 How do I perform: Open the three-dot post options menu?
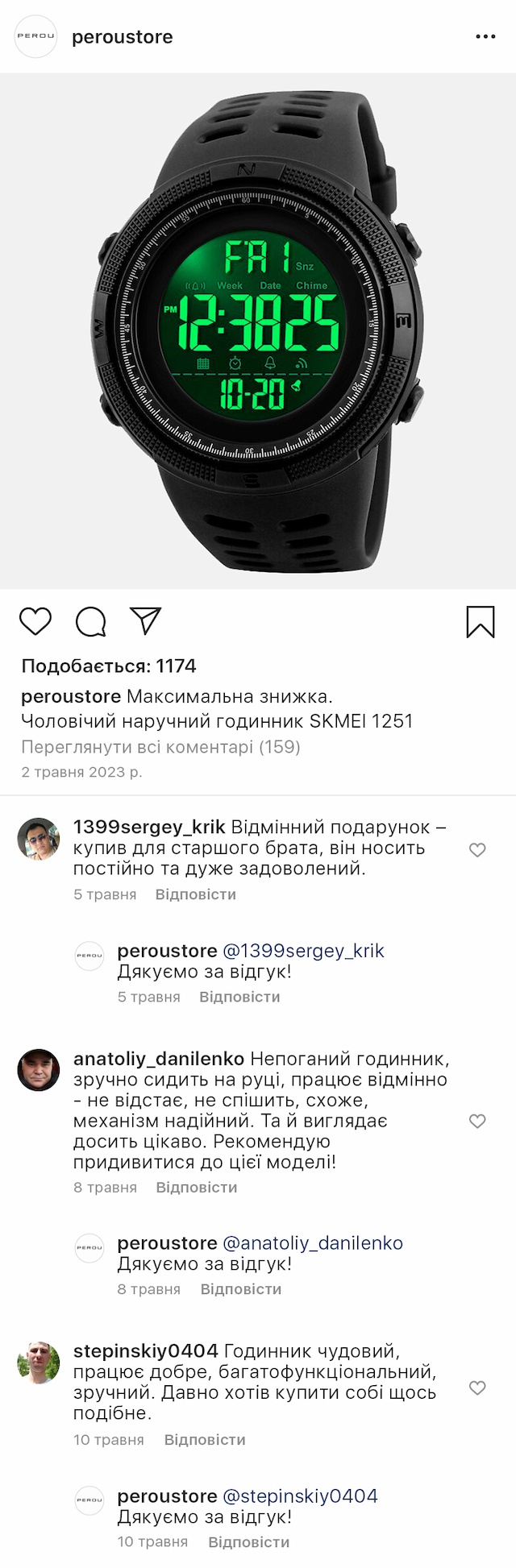click(485, 37)
